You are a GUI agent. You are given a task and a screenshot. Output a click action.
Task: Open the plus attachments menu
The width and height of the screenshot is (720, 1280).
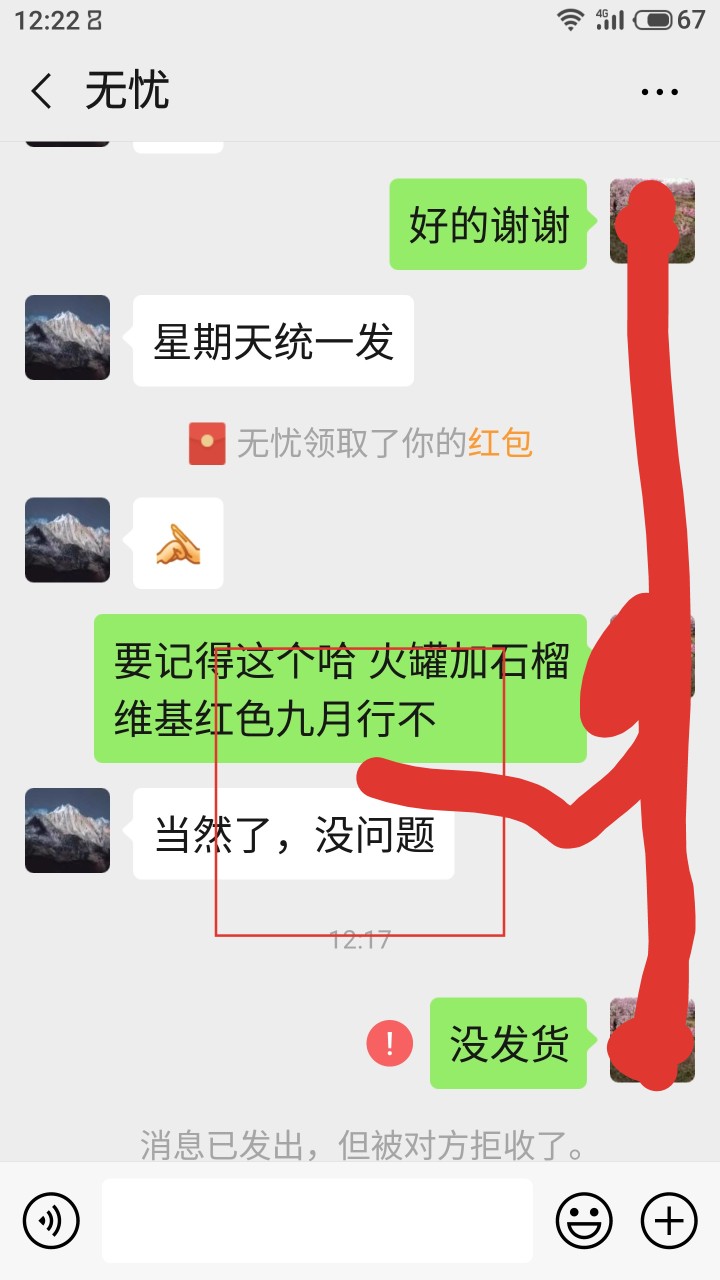tap(668, 1221)
